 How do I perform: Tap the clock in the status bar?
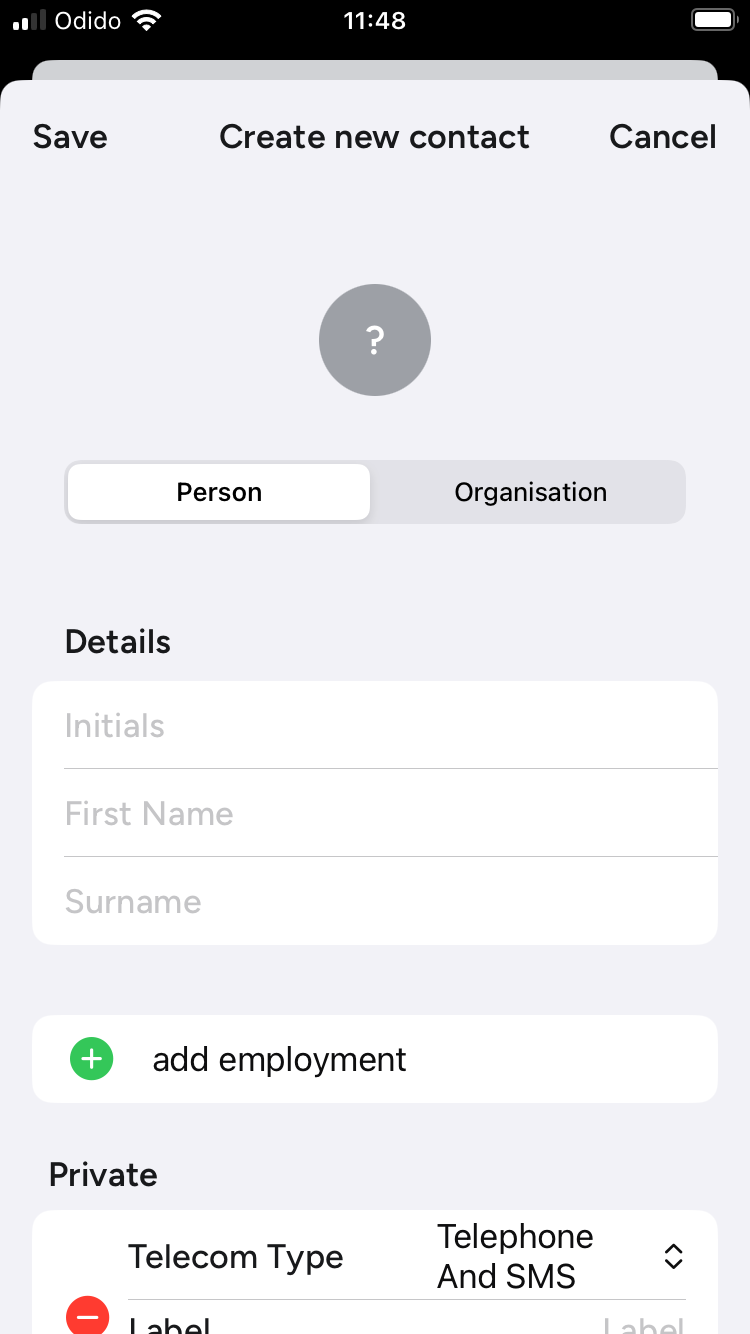pos(375,19)
